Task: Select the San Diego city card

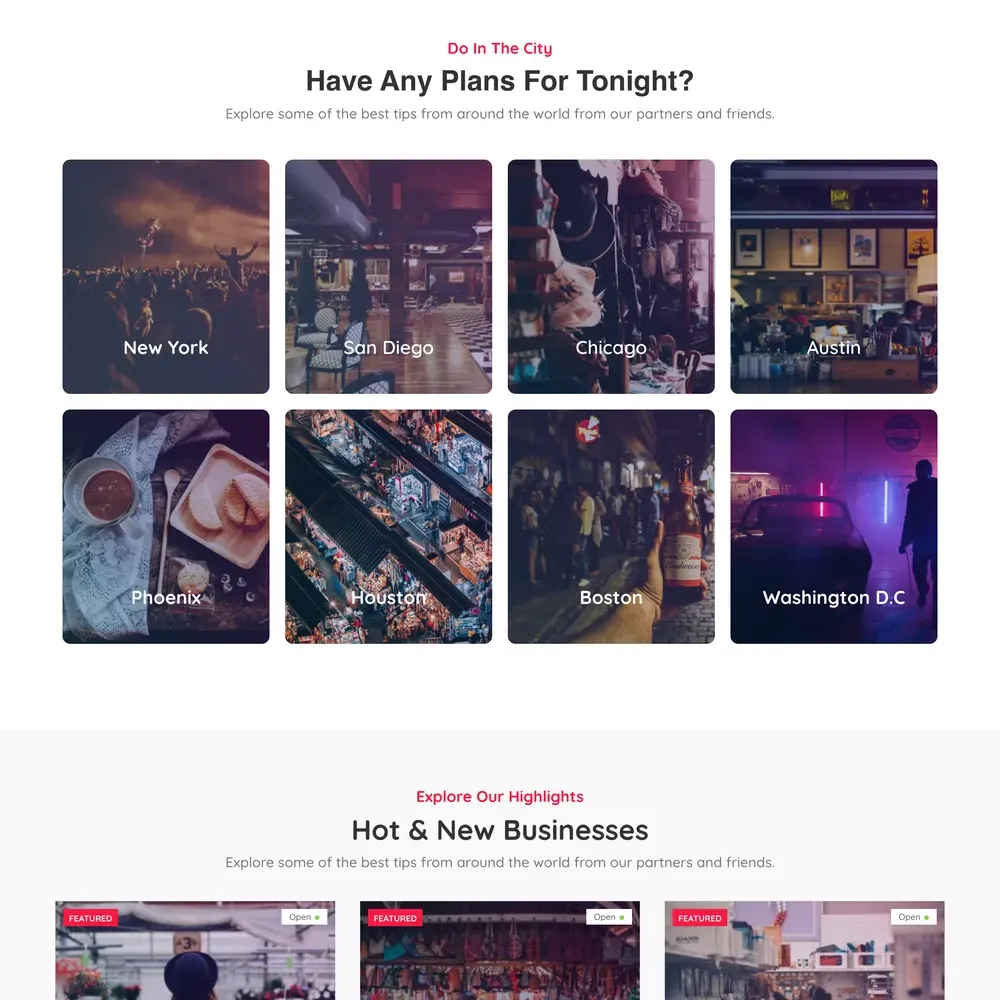Action: pyautogui.click(x=388, y=277)
